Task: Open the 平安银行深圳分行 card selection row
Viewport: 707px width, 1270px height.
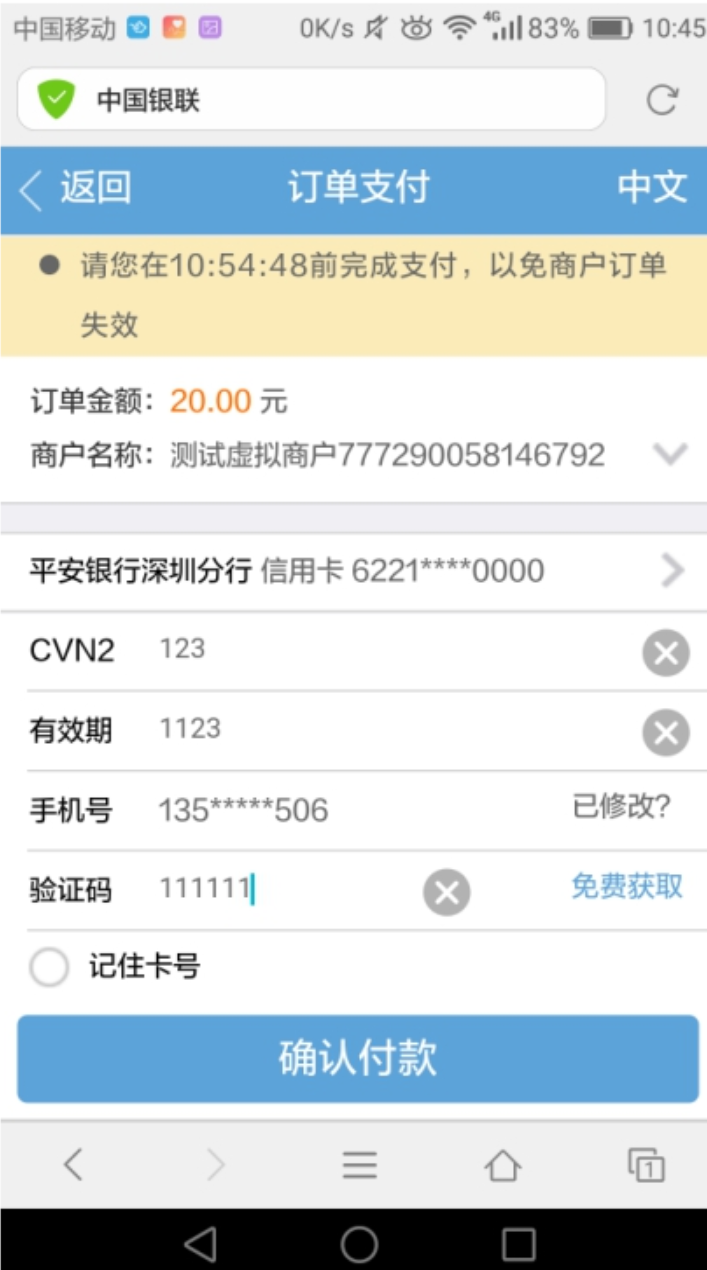Action: pos(353,571)
